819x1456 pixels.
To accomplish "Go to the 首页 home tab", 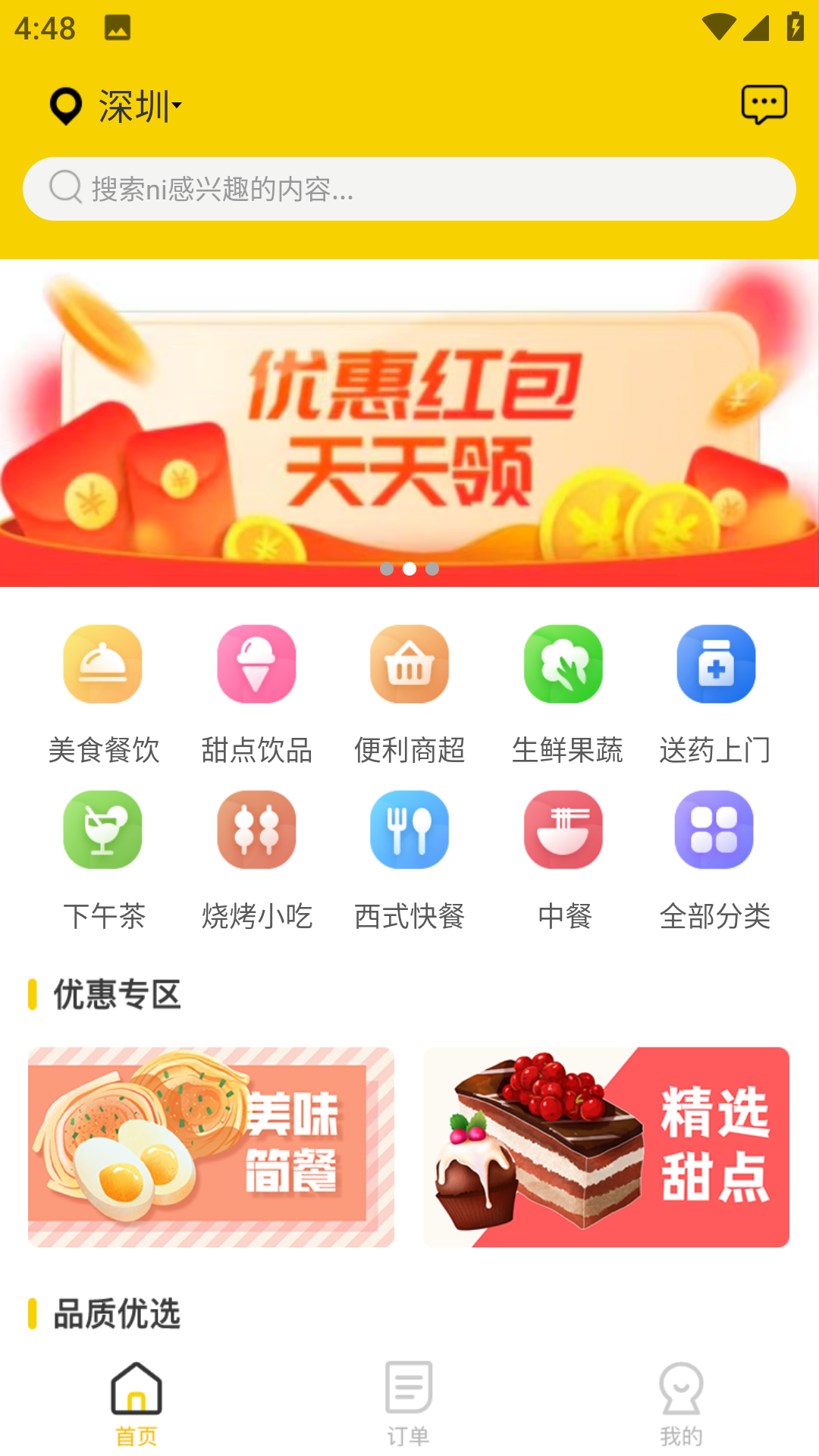I will [x=136, y=1403].
